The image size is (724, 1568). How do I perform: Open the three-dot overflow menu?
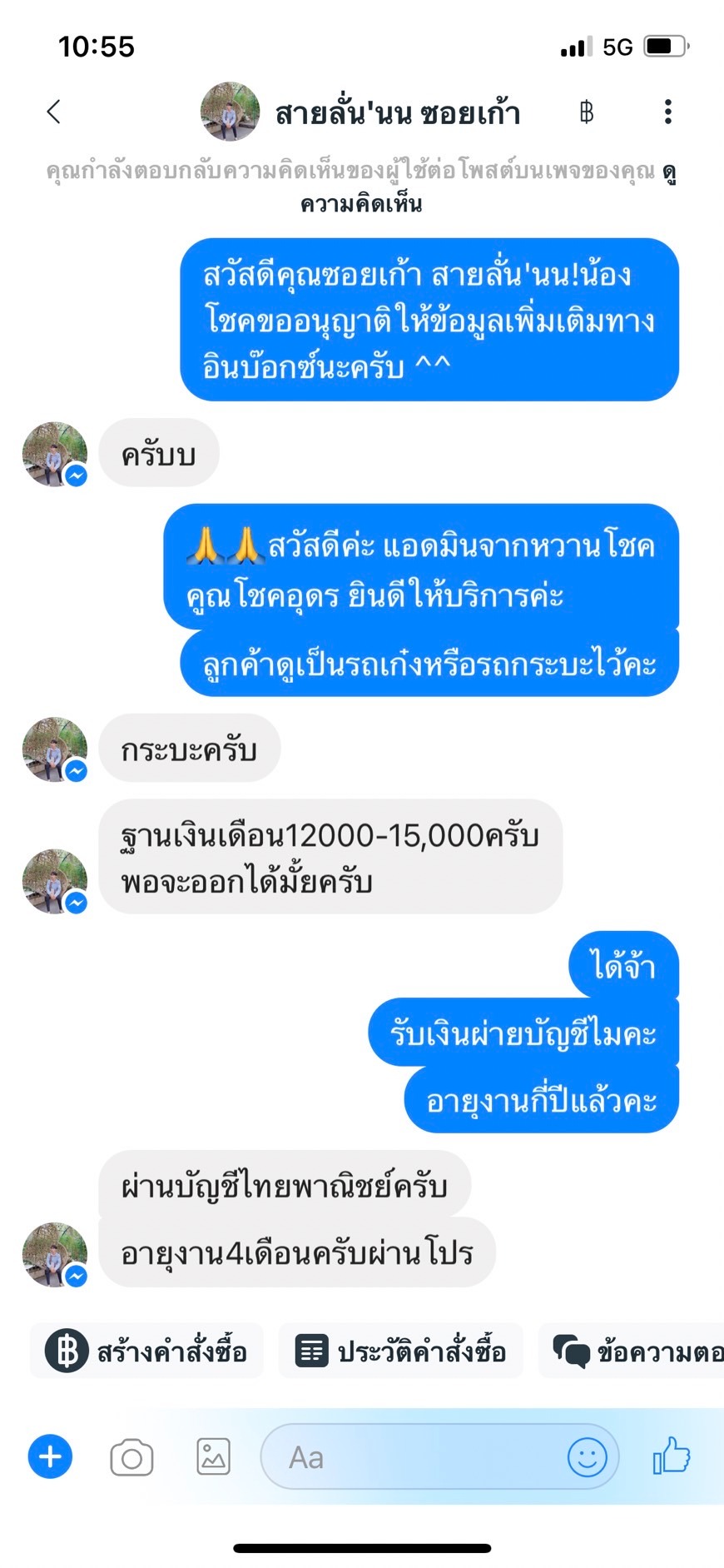point(667,112)
